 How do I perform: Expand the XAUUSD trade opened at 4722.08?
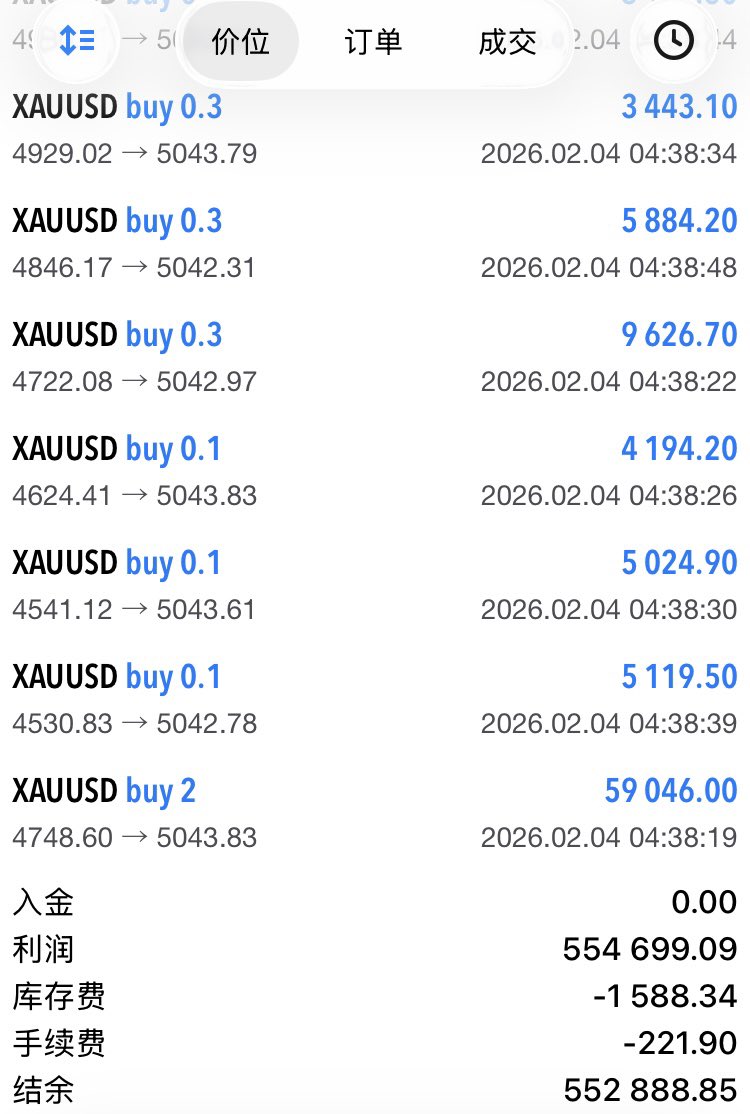coord(374,358)
